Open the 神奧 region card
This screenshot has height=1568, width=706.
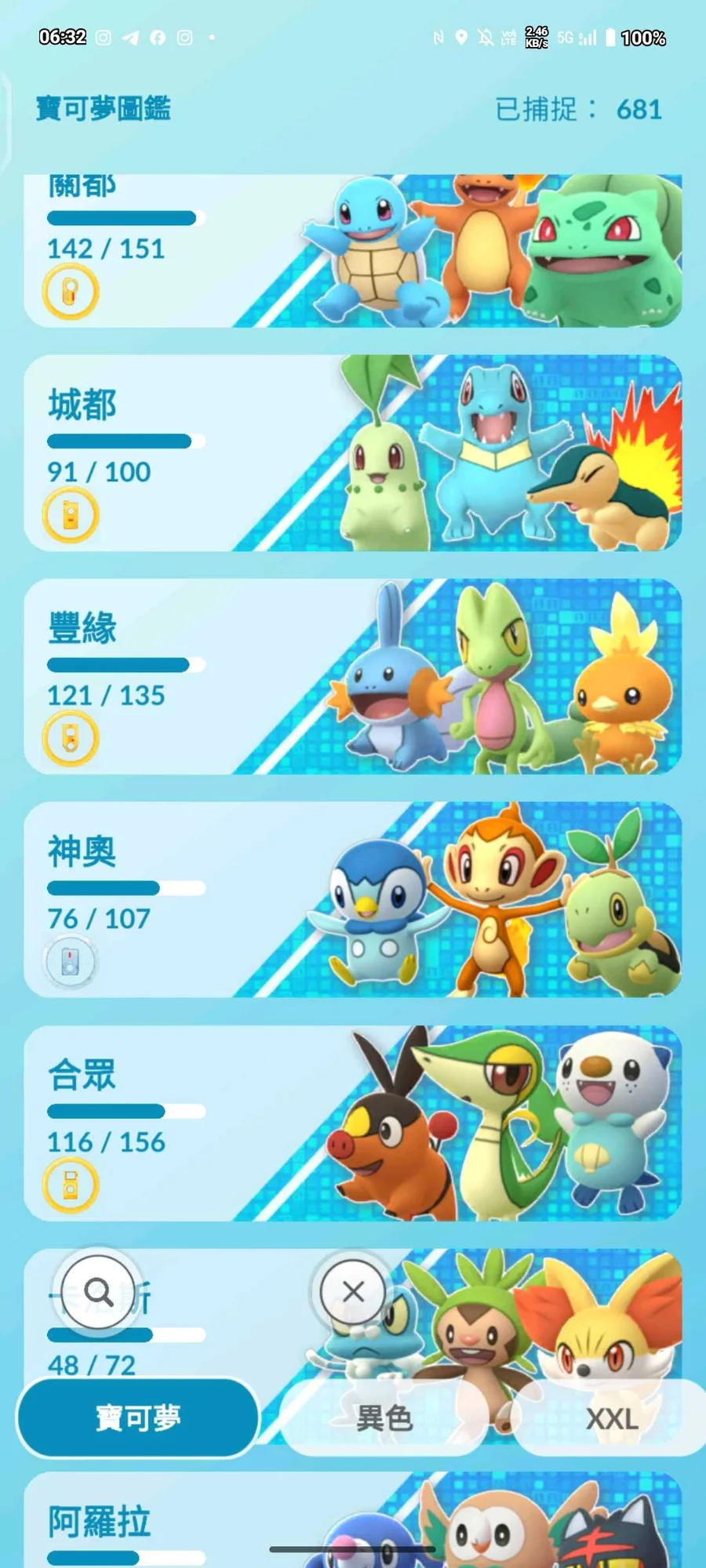pyautogui.click(x=353, y=900)
